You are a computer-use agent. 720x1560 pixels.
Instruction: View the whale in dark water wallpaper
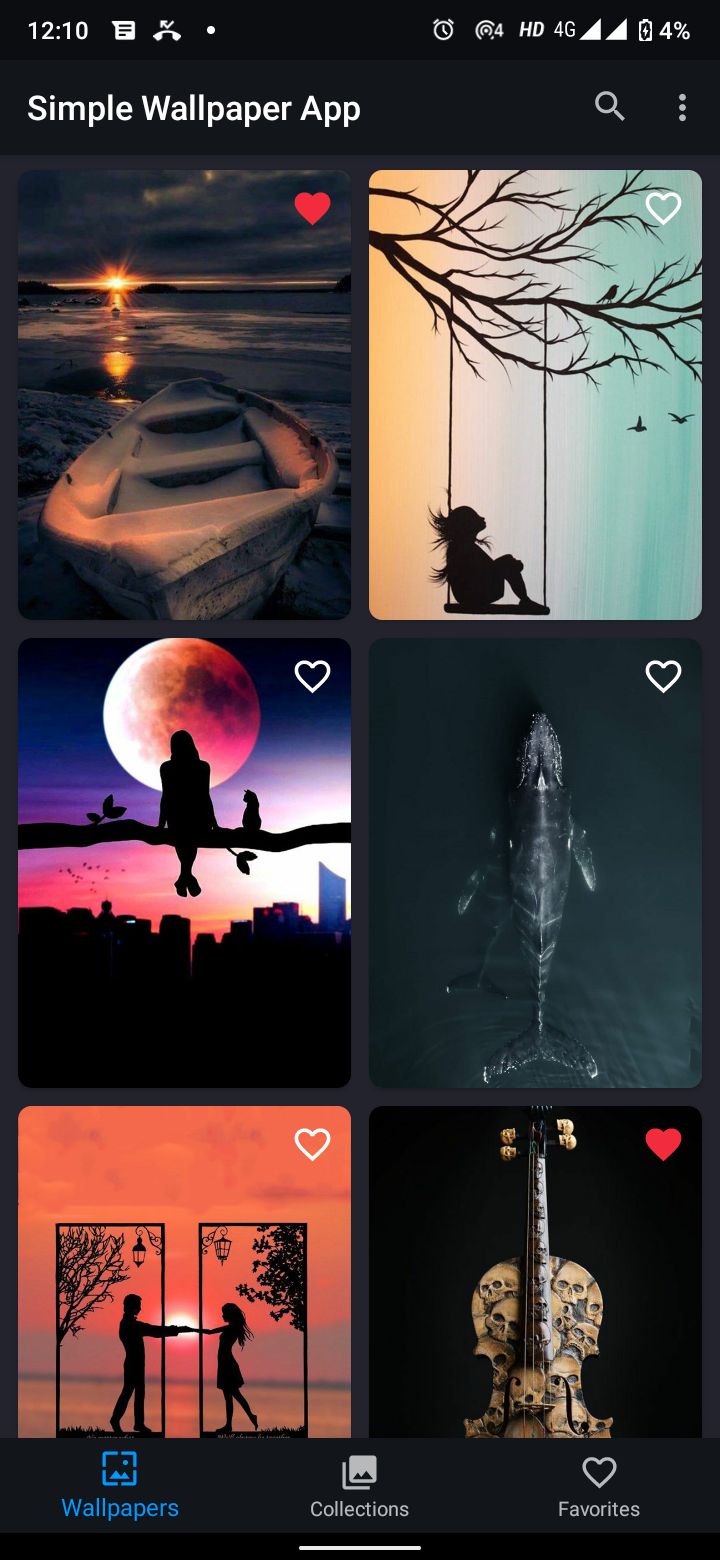[535, 880]
